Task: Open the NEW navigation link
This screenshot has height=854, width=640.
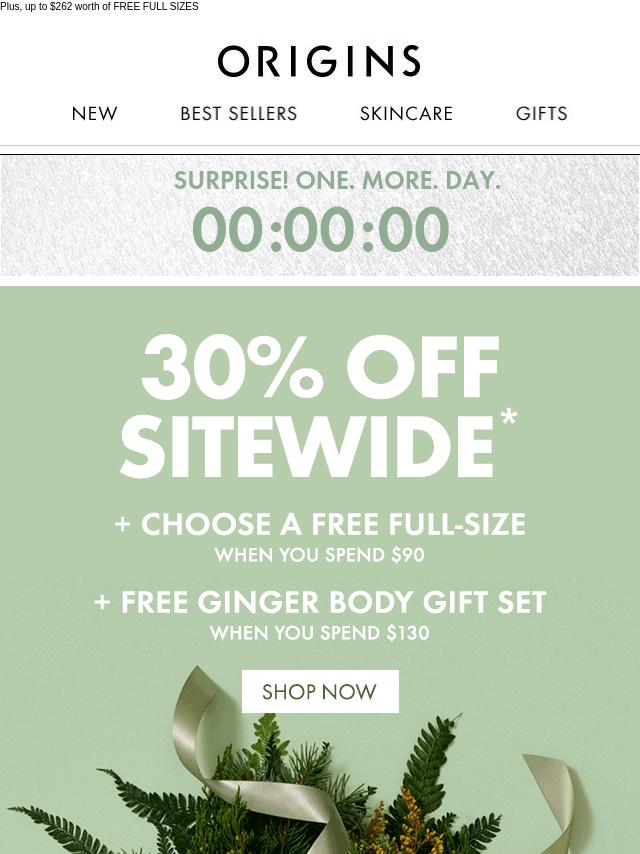Action: point(95,114)
